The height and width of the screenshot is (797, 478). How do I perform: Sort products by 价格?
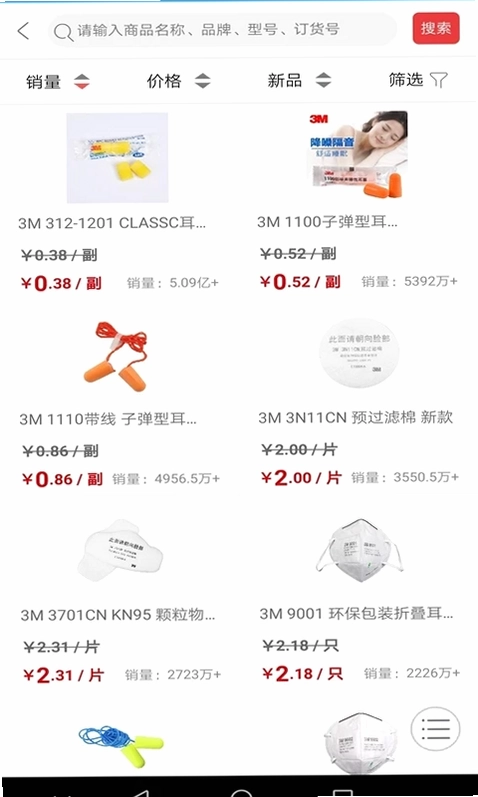178,81
